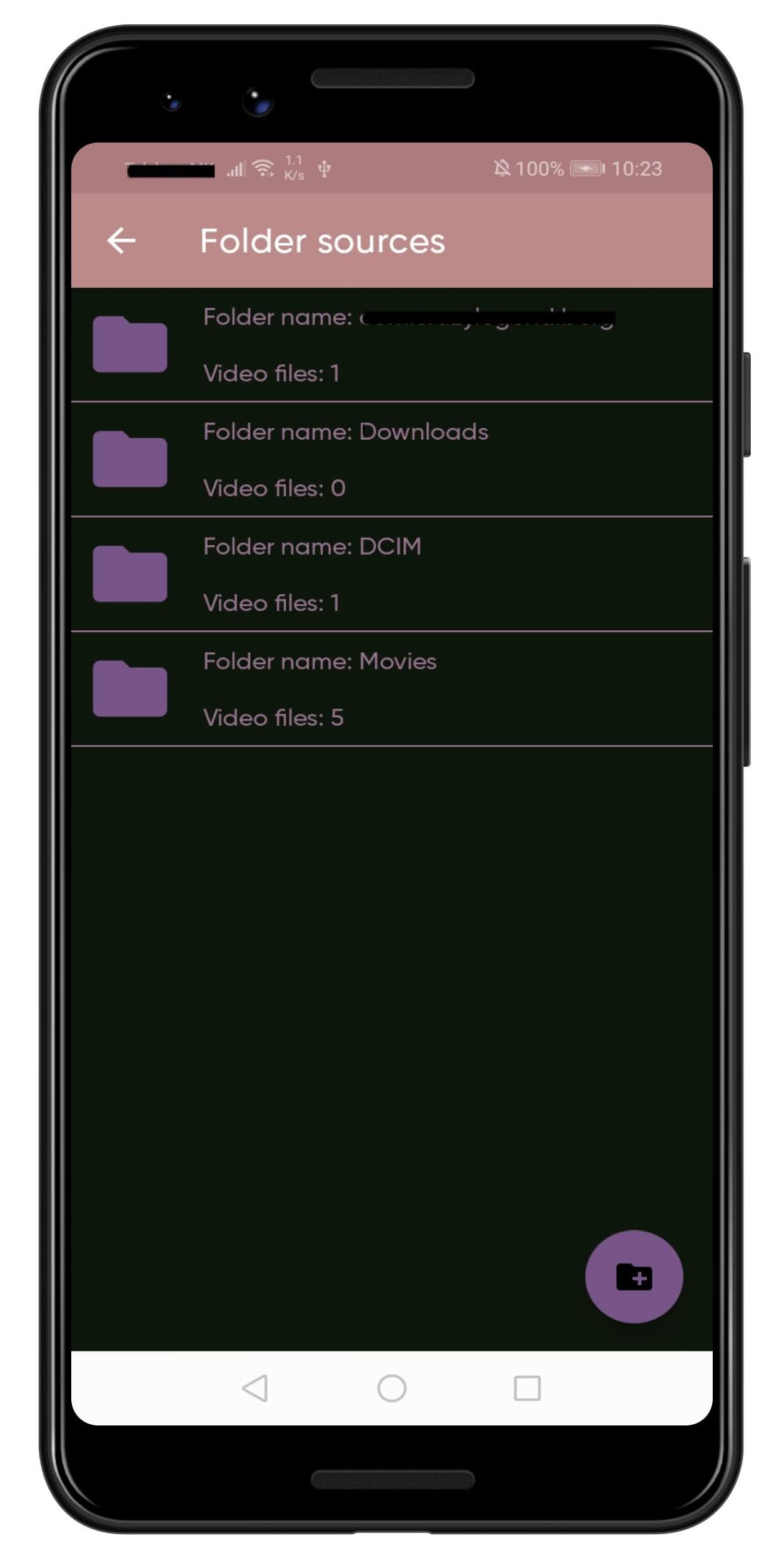Viewport: 784px width, 1568px height.
Task: Select the Movies folder with 5 videos
Action: (392, 689)
